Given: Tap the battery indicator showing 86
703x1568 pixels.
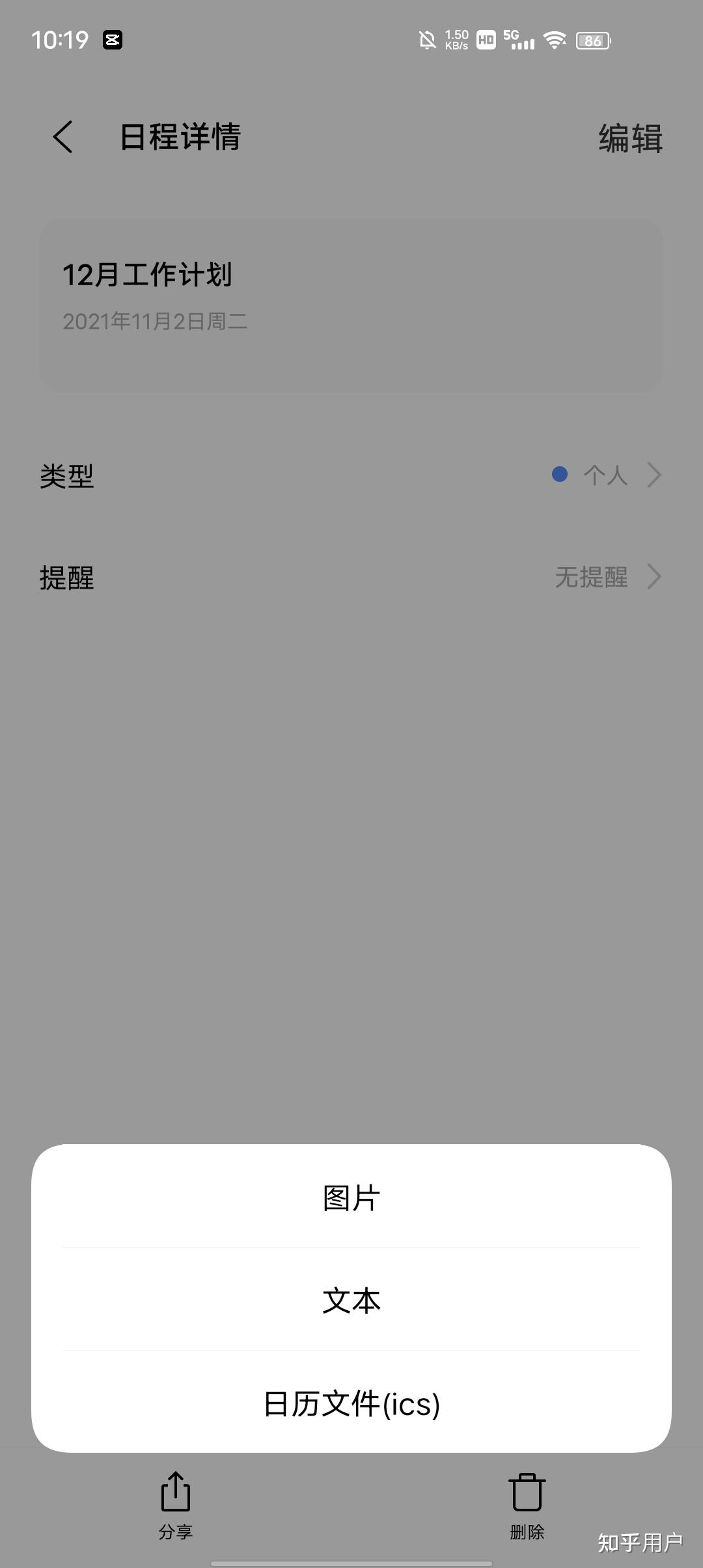Looking at the screenshot, I should click(x=593, y=40).
